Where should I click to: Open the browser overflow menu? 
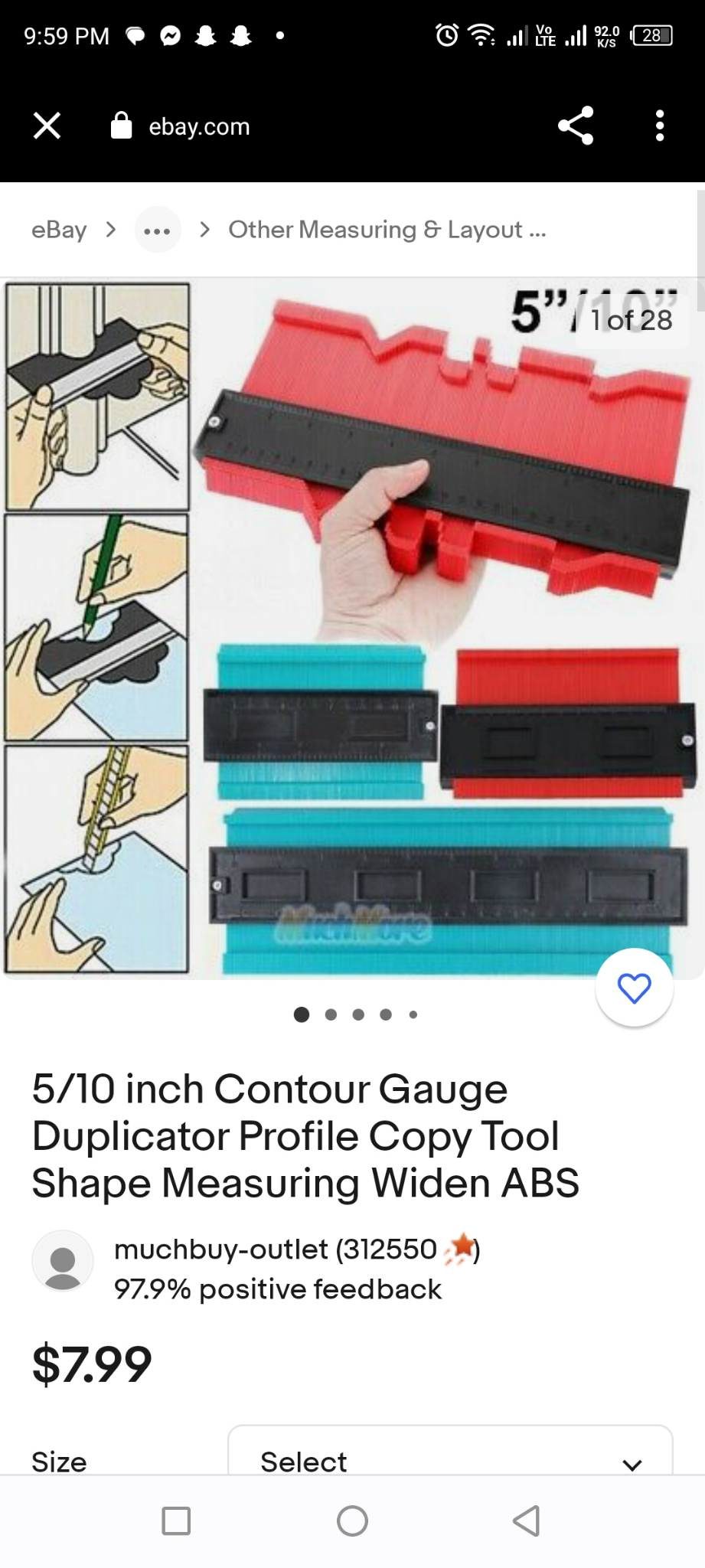[659, 126]
